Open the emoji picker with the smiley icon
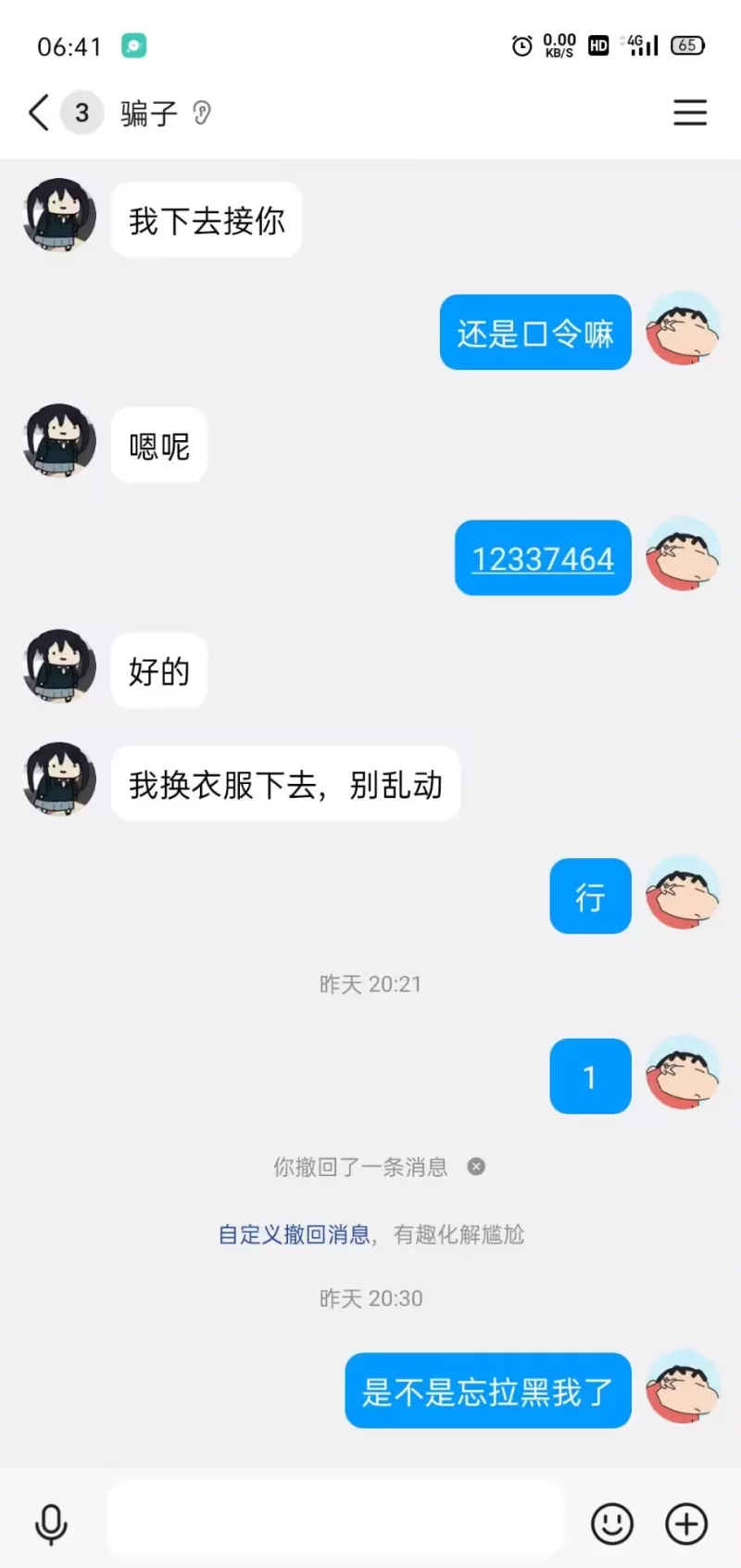741x1568 pixels. [612, 1523]
